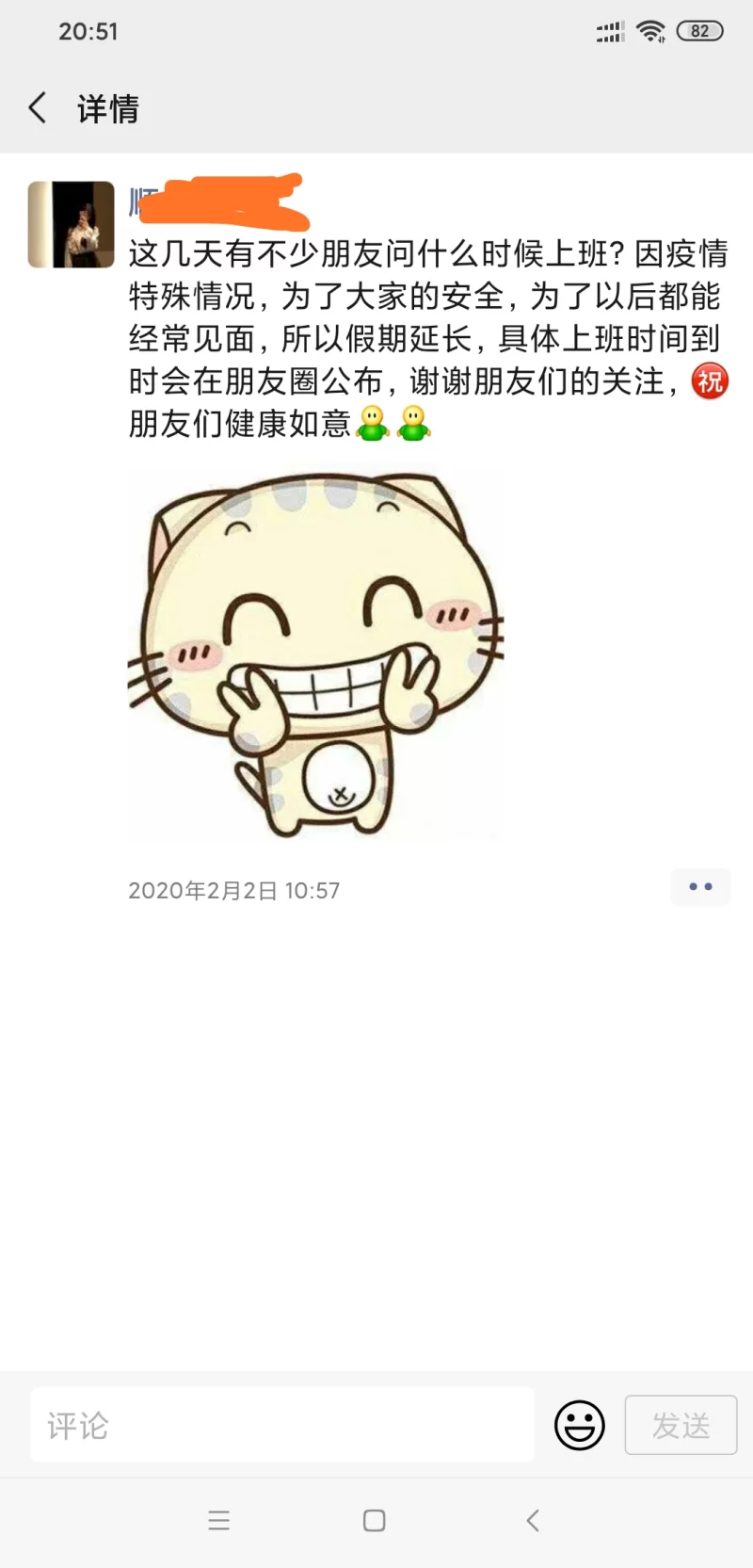Screen dimensions: 753x1568
Task: Focus the 评论 comment field
Action: pos(282,1425)
